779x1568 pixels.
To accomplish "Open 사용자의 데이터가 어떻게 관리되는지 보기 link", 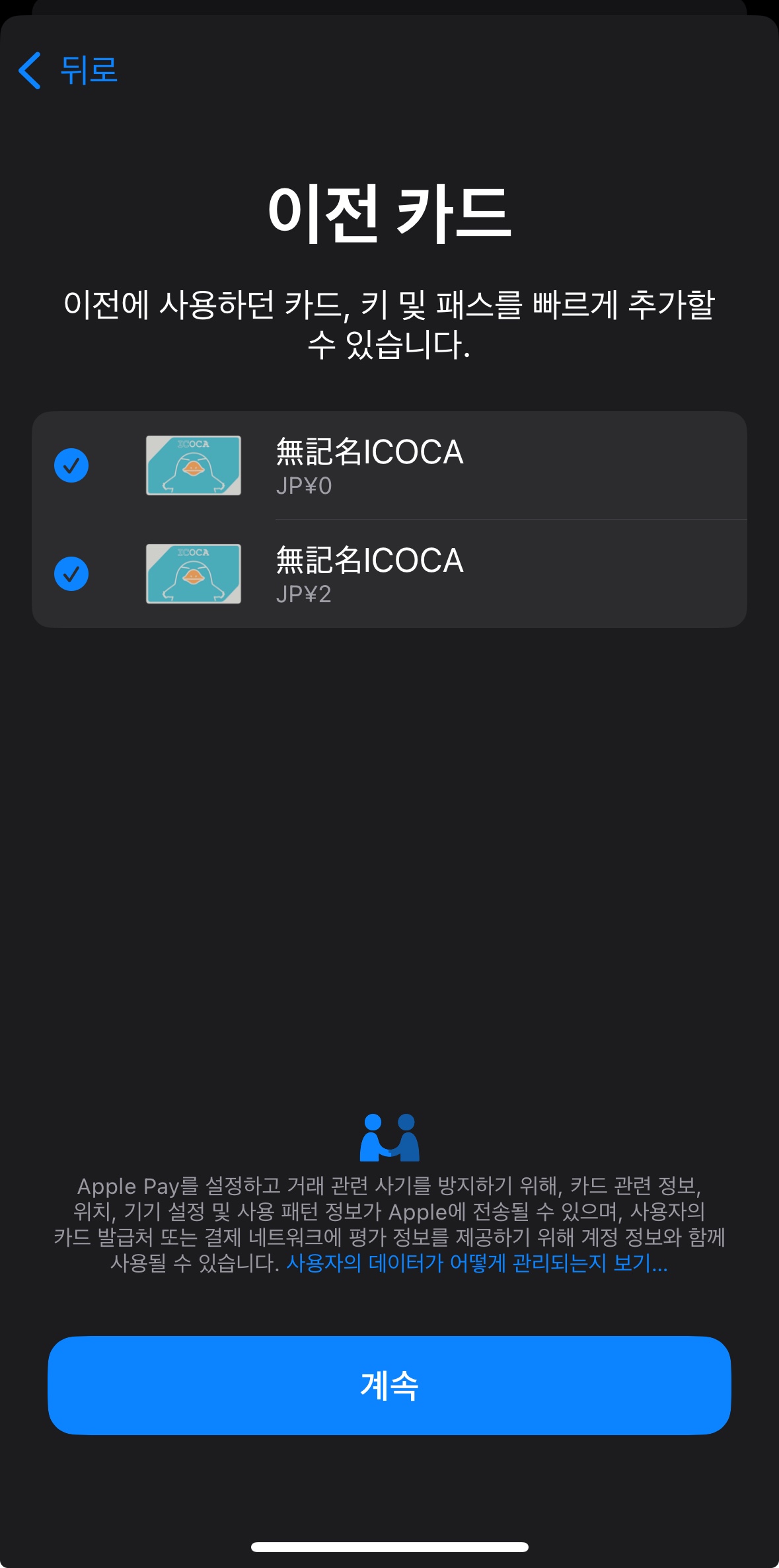I will tap(476, 1263).
